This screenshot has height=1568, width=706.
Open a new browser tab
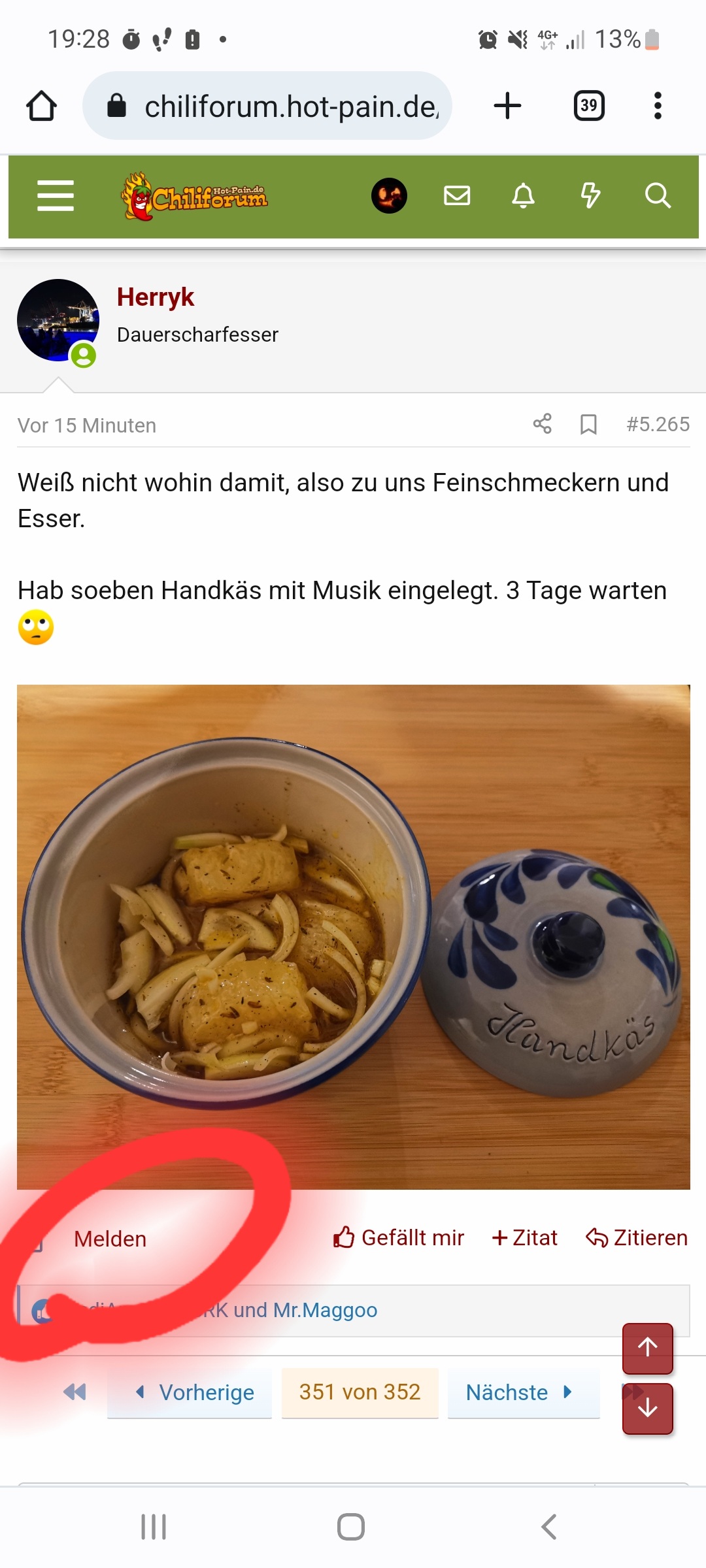[x=507, y=106]
